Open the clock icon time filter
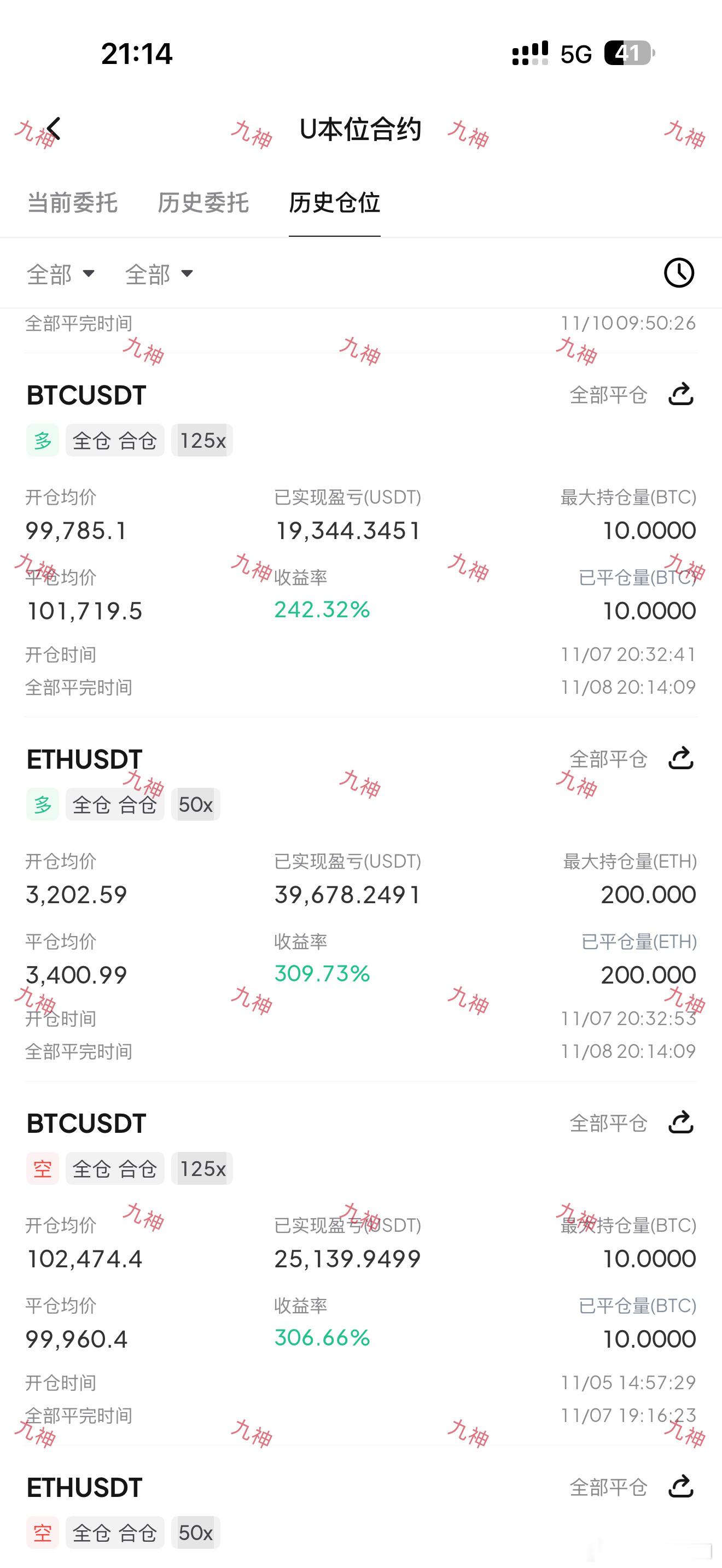 (x=679, y=273)
